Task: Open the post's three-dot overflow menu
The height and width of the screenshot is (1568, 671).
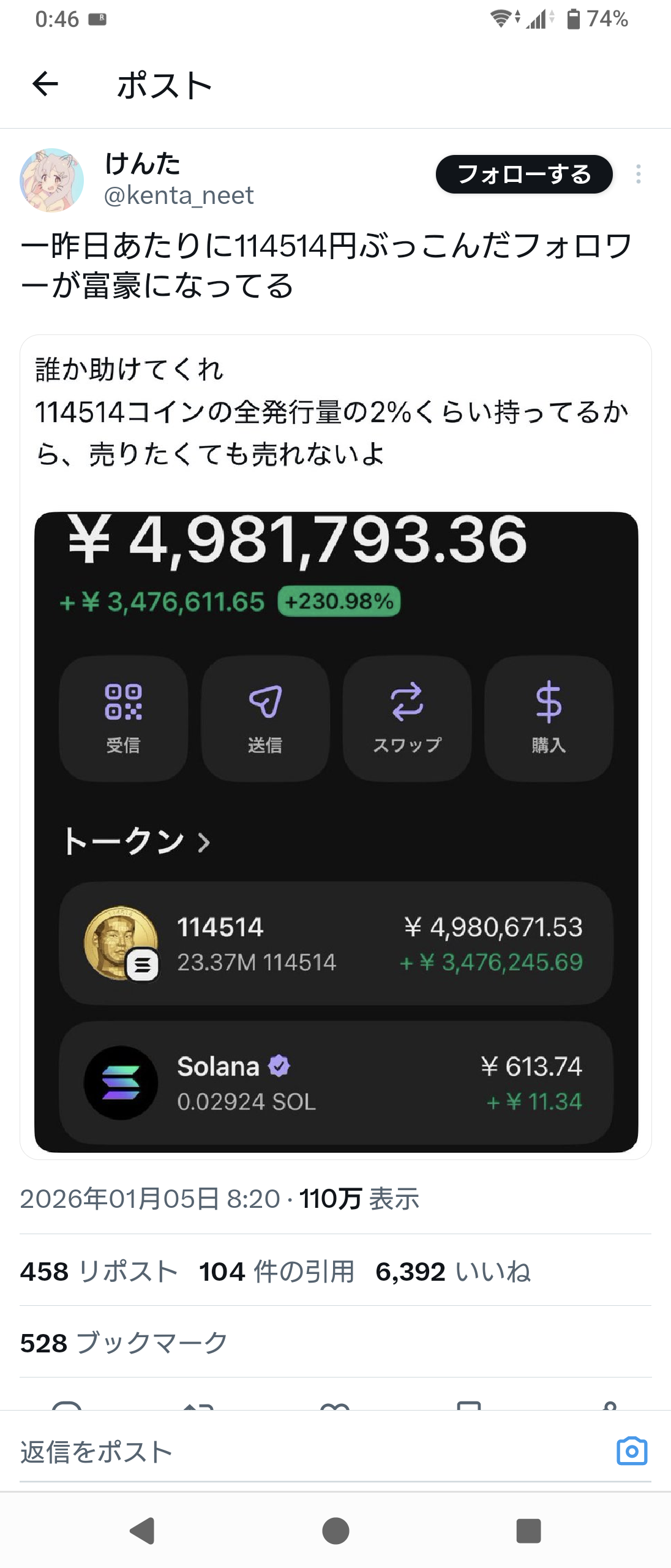Action: (x=638, y=175)
